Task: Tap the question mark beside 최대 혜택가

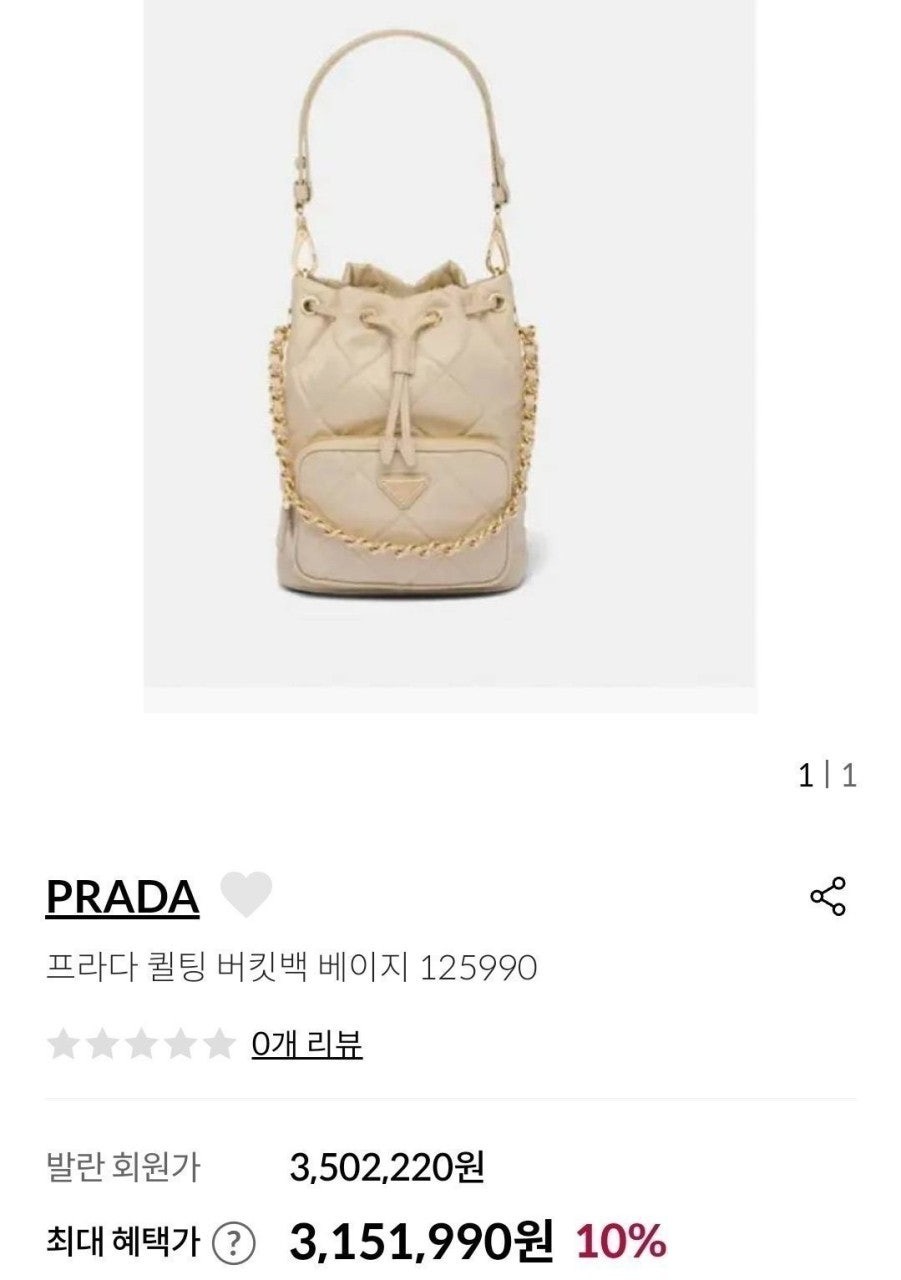Action: [x=234, y=1244]
